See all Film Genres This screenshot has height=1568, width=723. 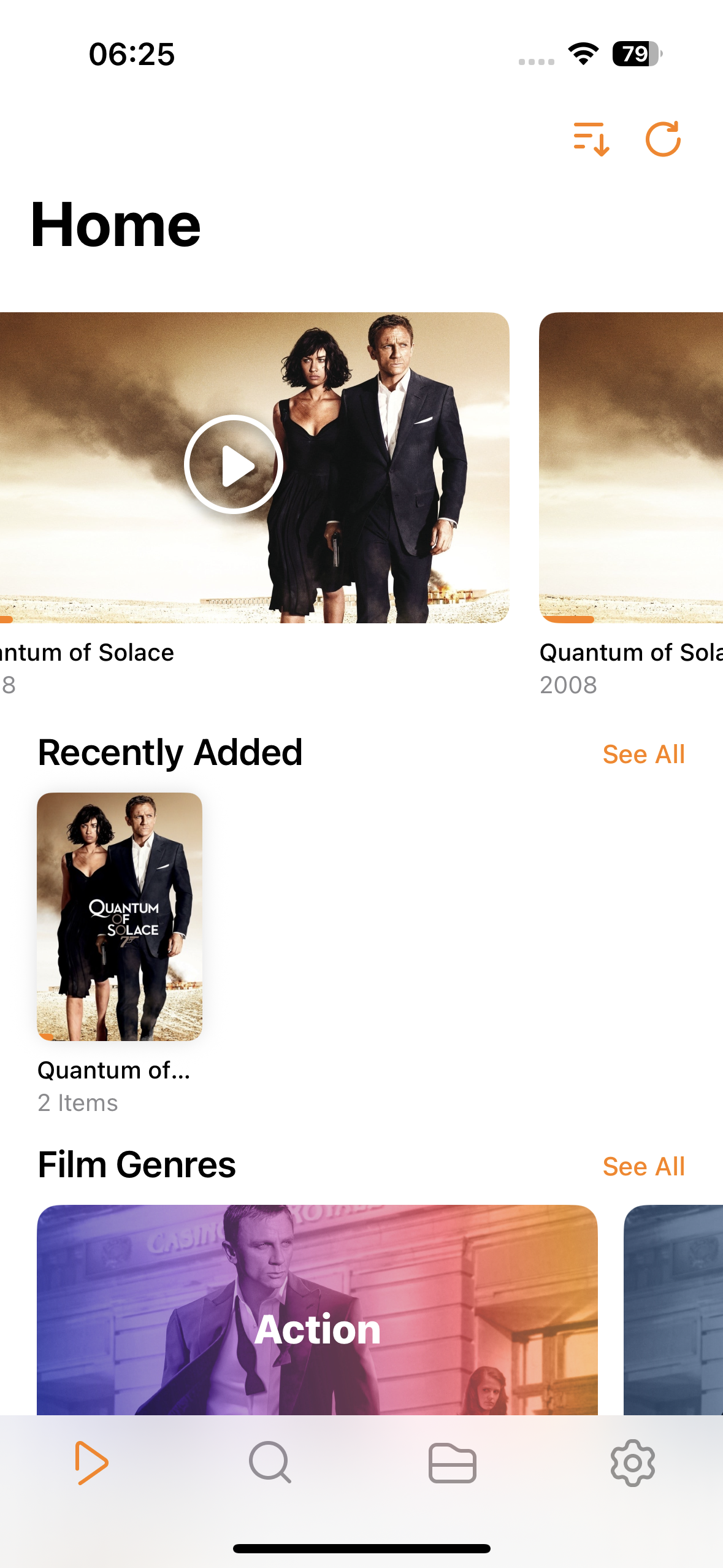(x=643, y=1166)
